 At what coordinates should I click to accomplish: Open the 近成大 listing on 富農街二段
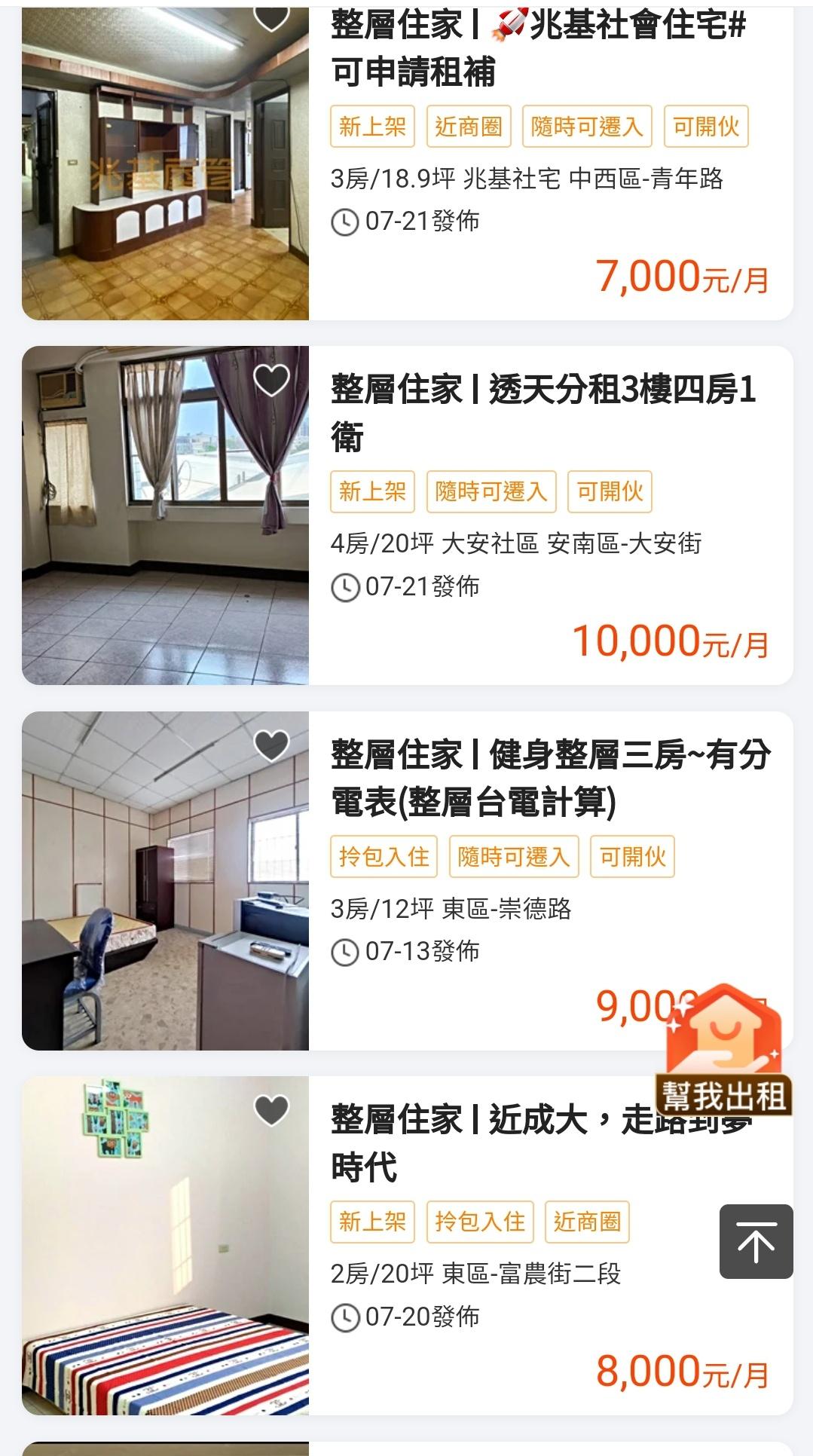(x=482, y=1142)
